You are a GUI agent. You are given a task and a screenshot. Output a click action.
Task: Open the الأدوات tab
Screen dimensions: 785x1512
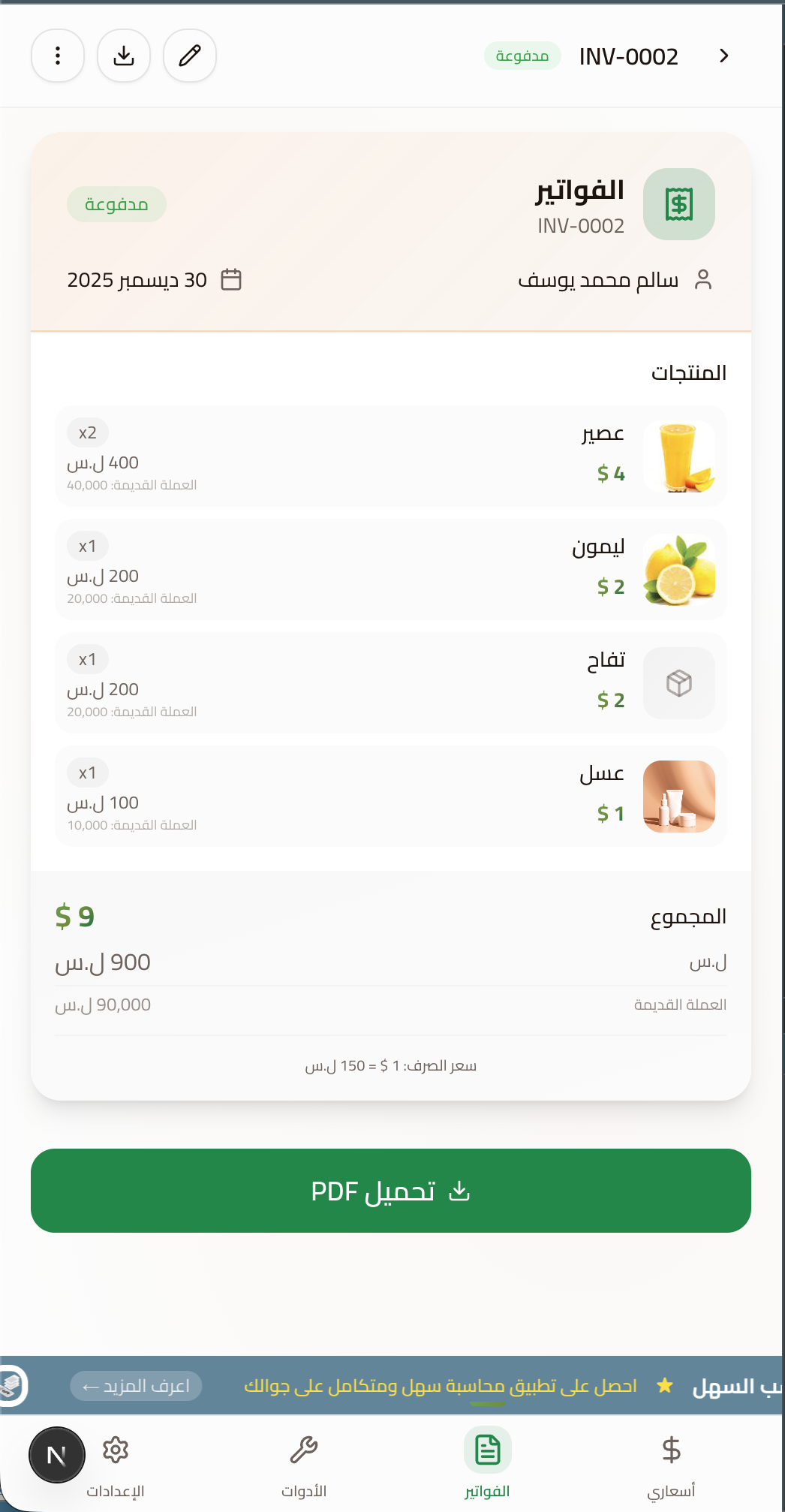[304, 1464]
